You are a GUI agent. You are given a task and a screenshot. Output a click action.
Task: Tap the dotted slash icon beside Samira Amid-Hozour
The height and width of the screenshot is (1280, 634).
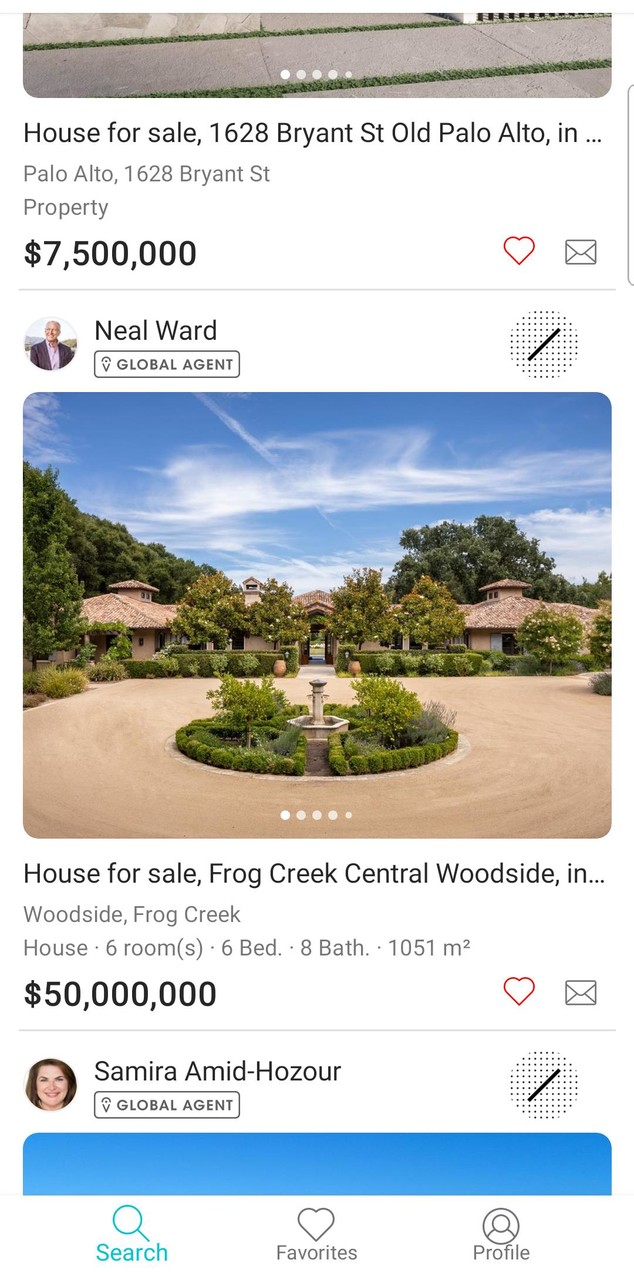pyautogui.click(x=544, y=1085)
